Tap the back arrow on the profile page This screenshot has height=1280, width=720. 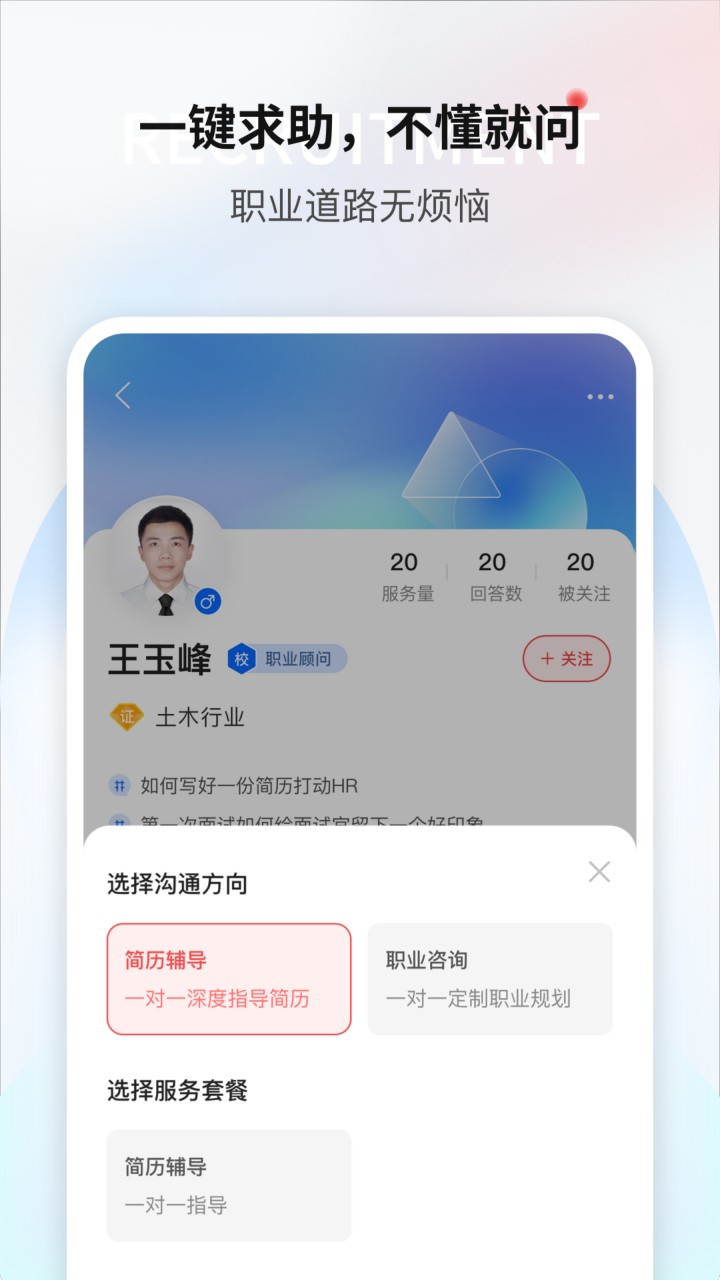click(x=122, y=396)
